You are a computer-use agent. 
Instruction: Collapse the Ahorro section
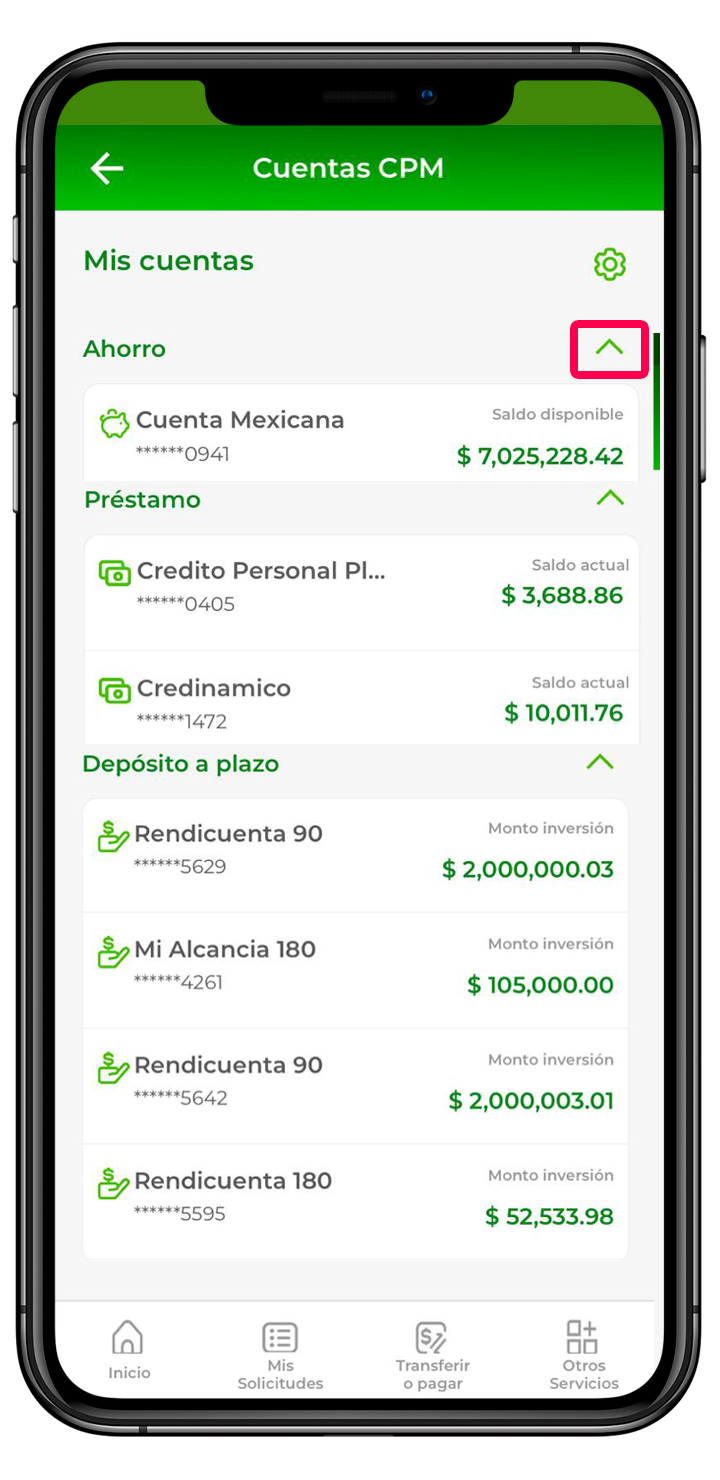[609, 348]
